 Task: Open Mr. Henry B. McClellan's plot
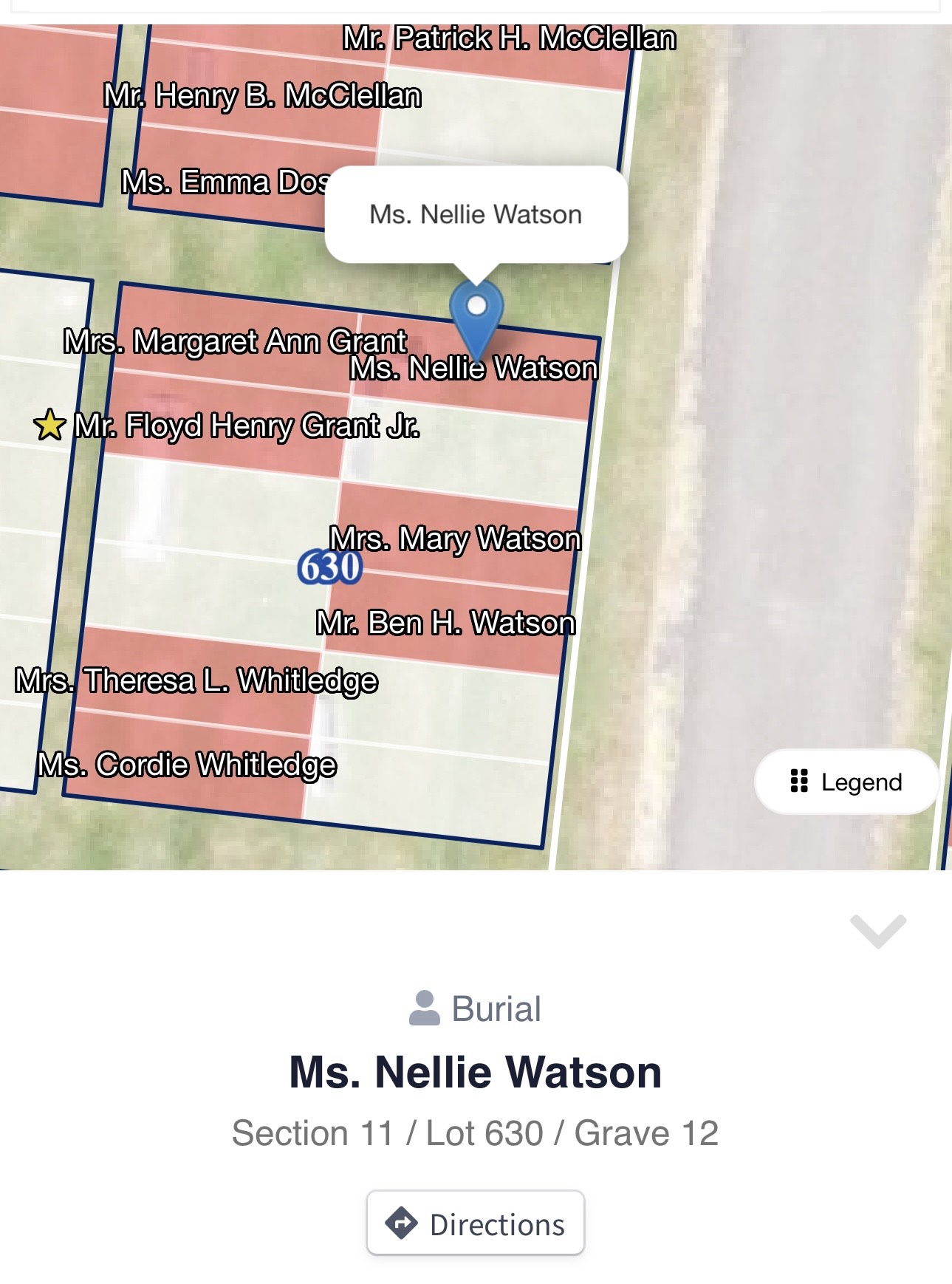(x=262, y=96)
